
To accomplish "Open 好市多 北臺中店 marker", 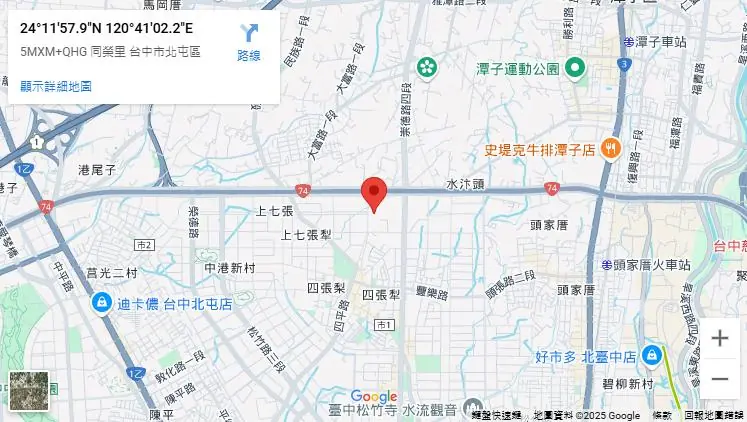I will click(652, 355).
